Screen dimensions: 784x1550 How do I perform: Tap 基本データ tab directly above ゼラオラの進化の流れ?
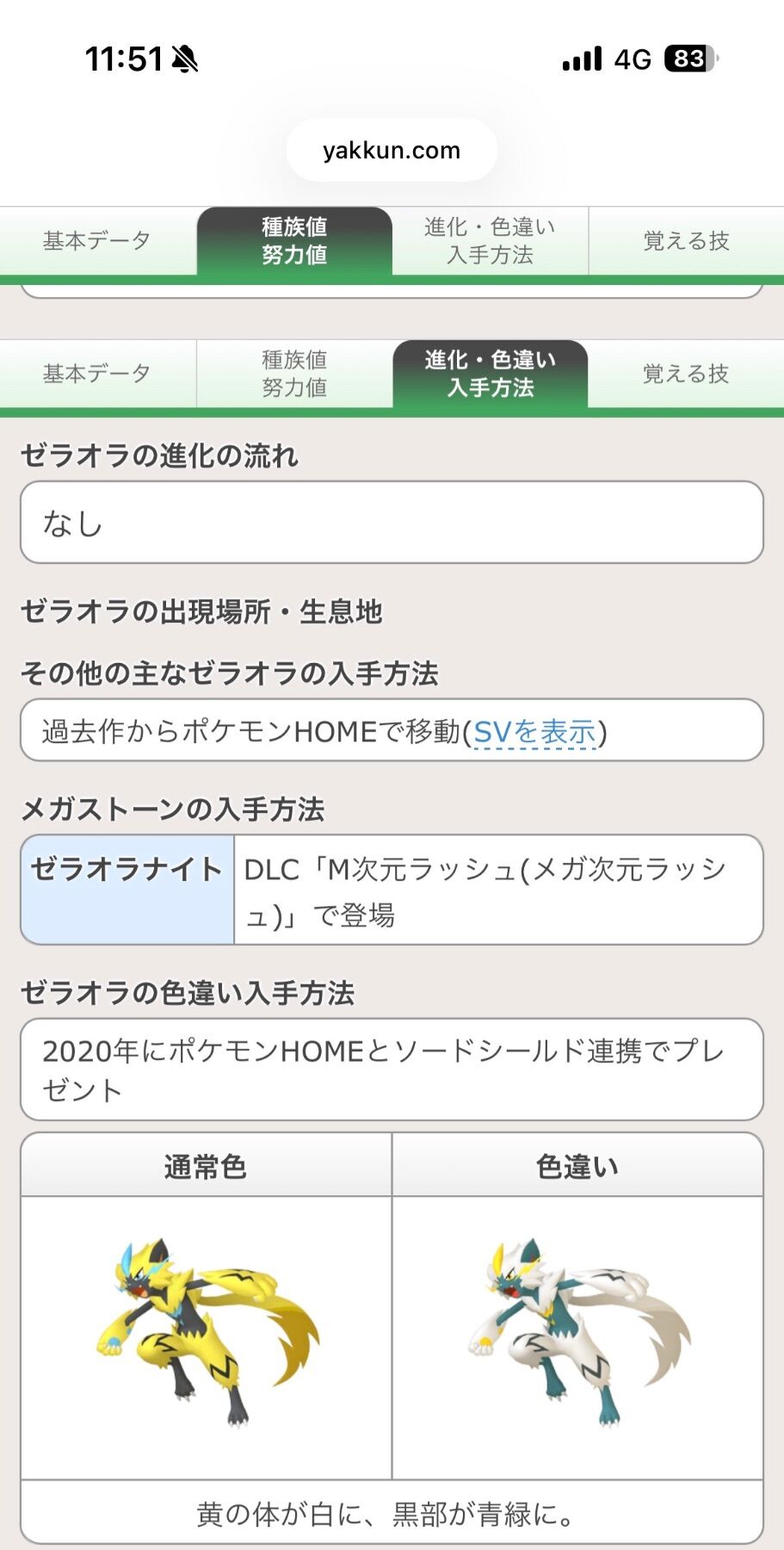pos(97,374)
